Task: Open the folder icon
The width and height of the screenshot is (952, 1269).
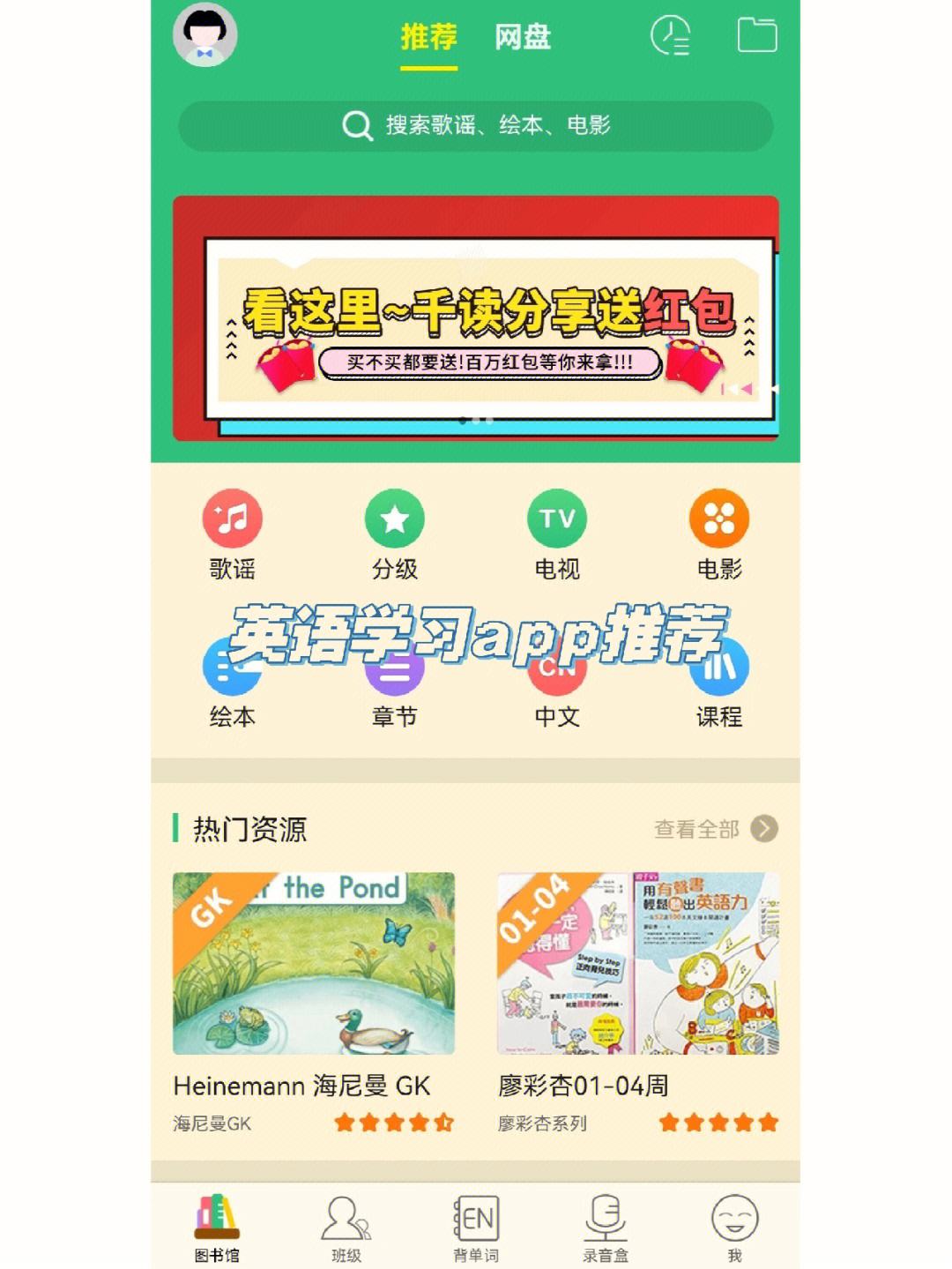Action: tap(756, 36)
